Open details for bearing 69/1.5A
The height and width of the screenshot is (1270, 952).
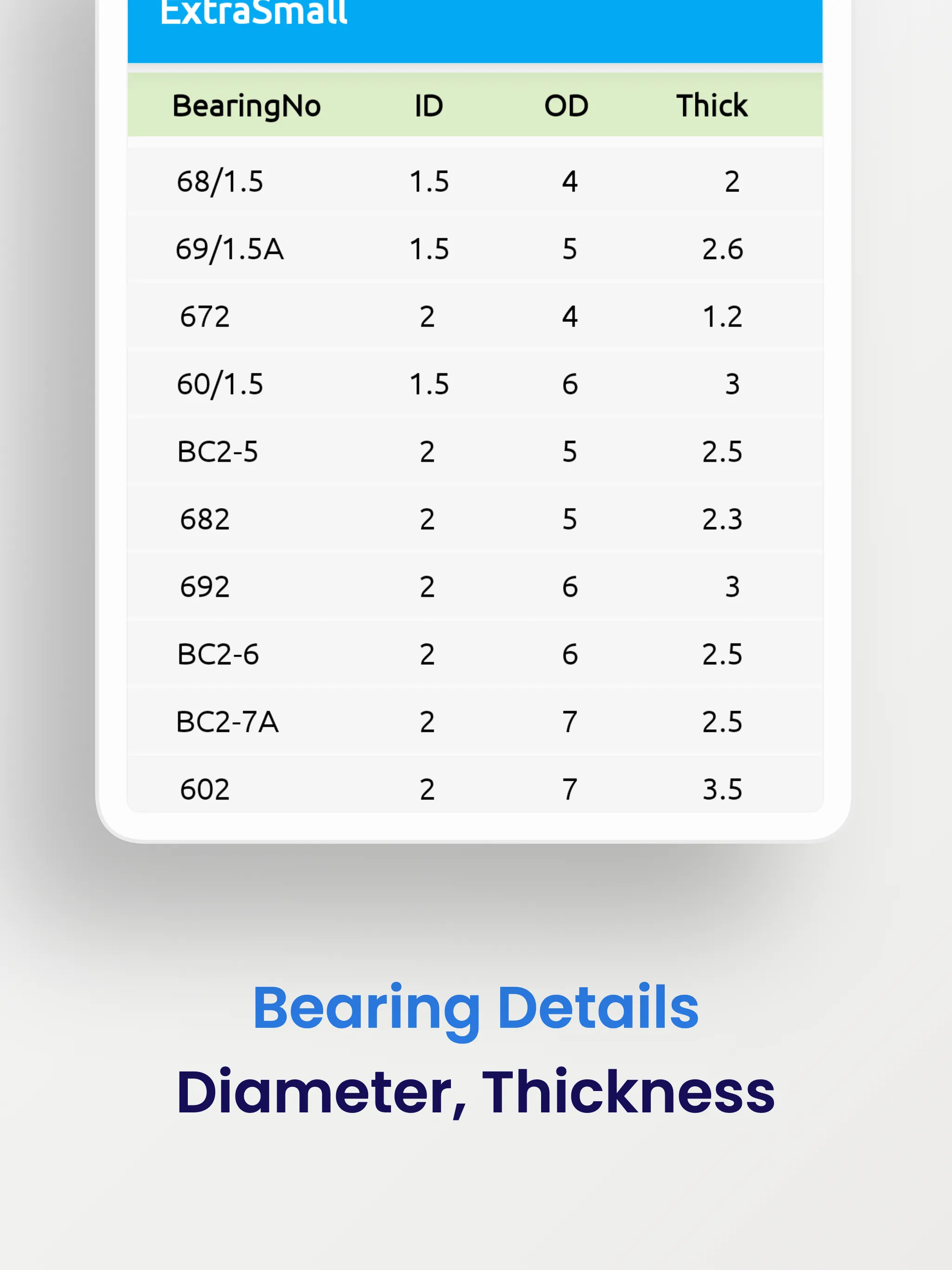pyautogui.click(x=229, y=248)
